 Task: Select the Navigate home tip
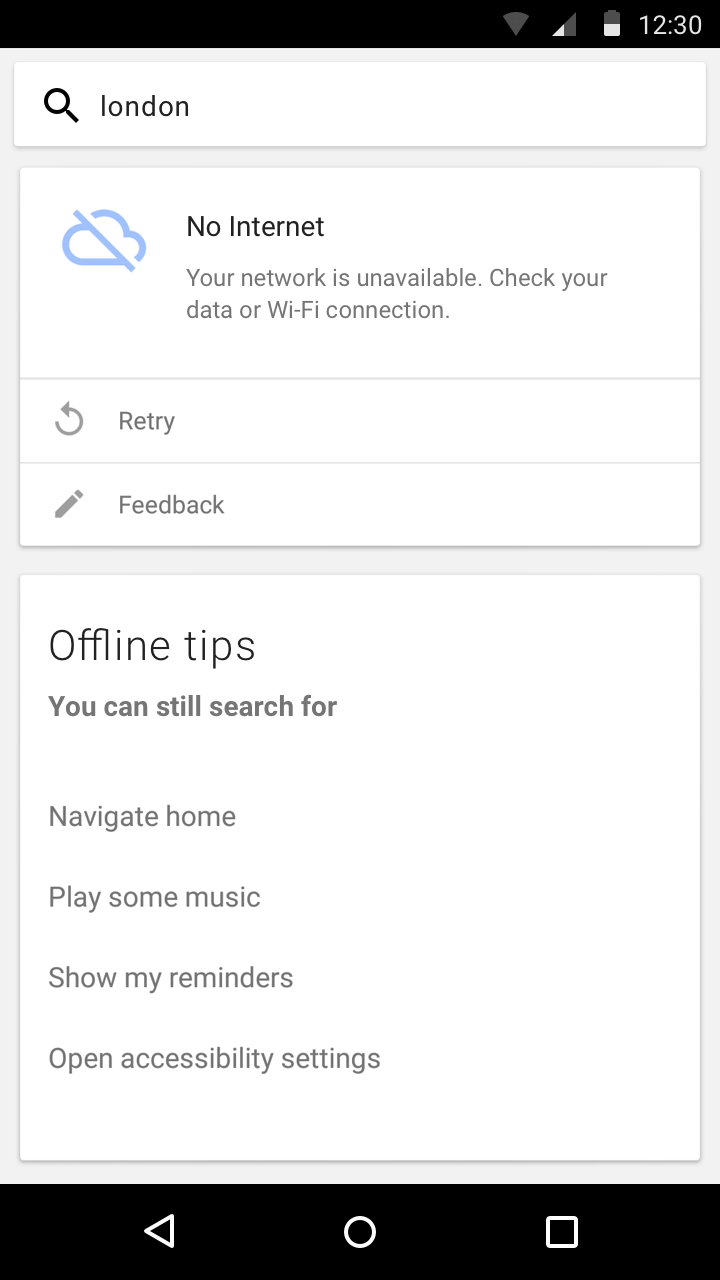(x=142, y=816)
